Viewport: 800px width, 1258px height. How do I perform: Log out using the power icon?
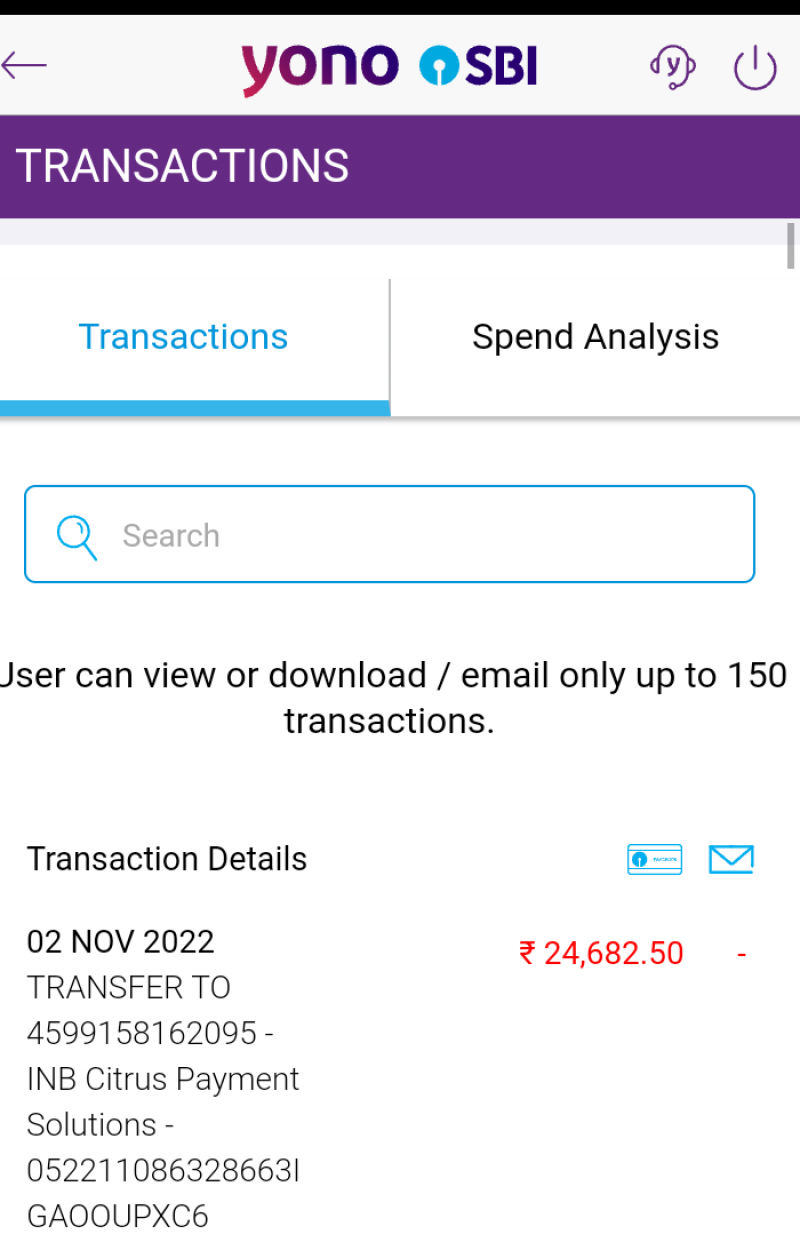click(755, 69)
